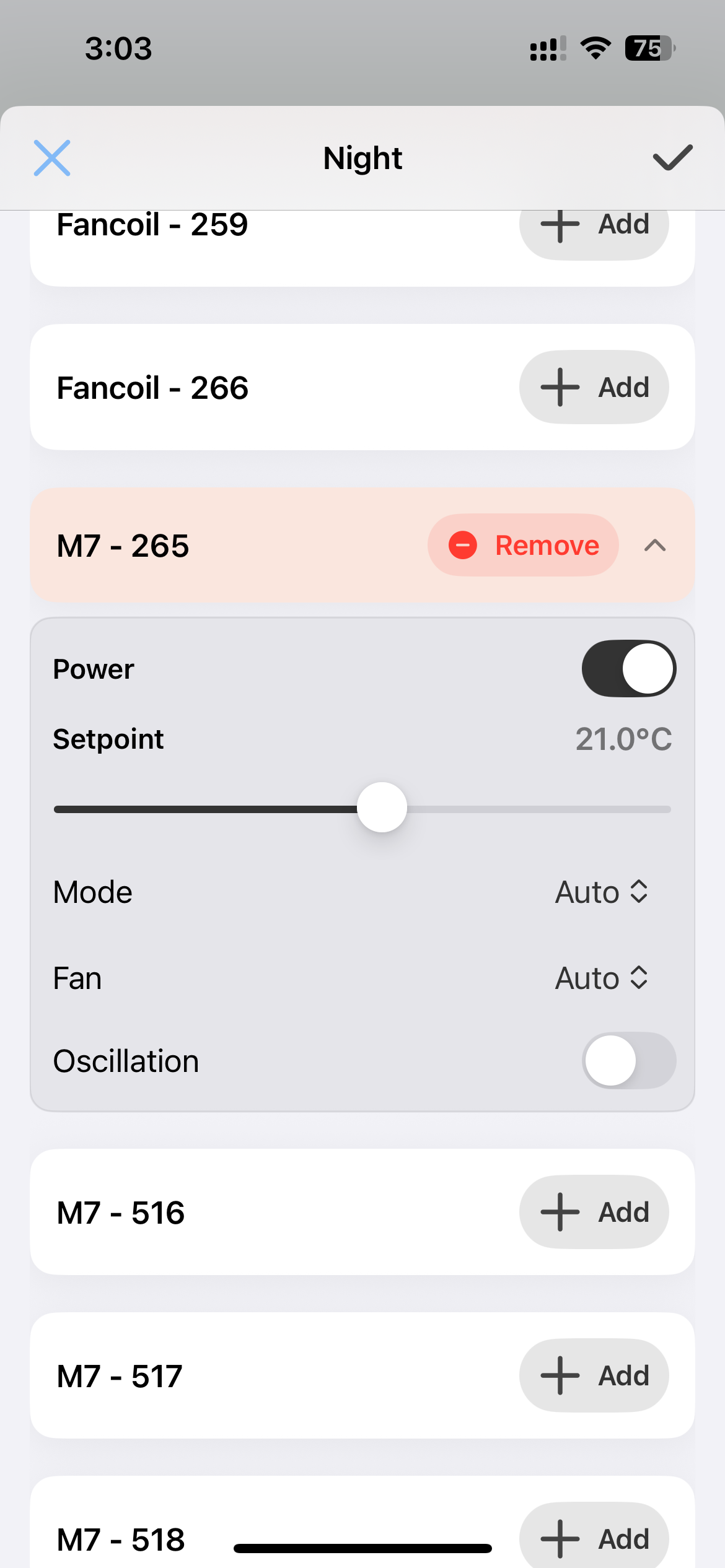Add M7 - 516 to the scene
Screen dimensions: 725x1568
click(x=594, y=1212)
